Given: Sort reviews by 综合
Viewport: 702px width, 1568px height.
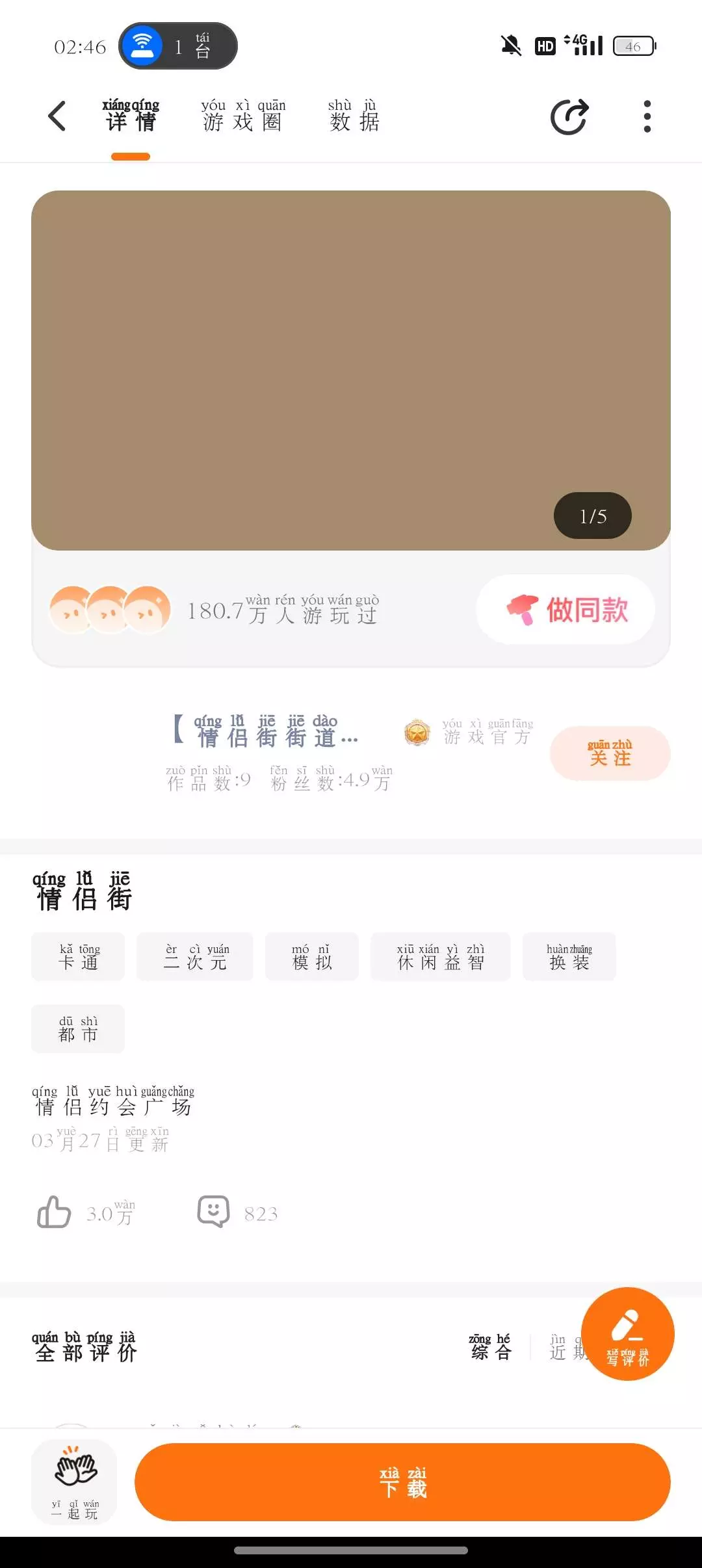Looking at the screenshot, I should 491,1347.
